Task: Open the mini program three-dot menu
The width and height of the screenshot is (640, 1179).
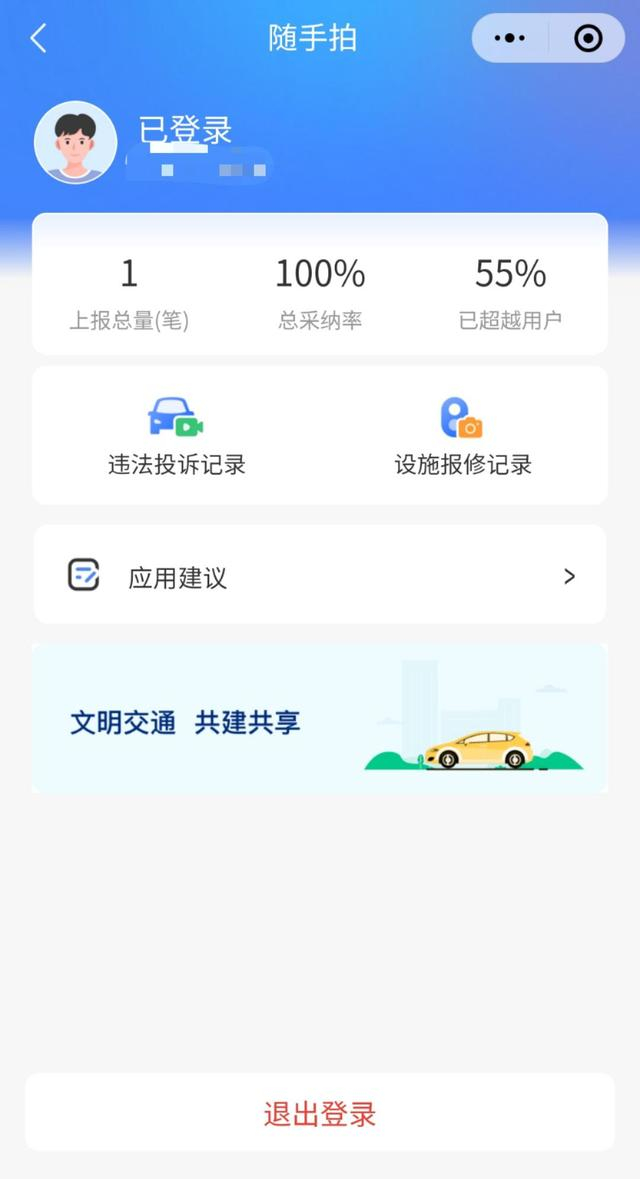Action: [510, 39]
